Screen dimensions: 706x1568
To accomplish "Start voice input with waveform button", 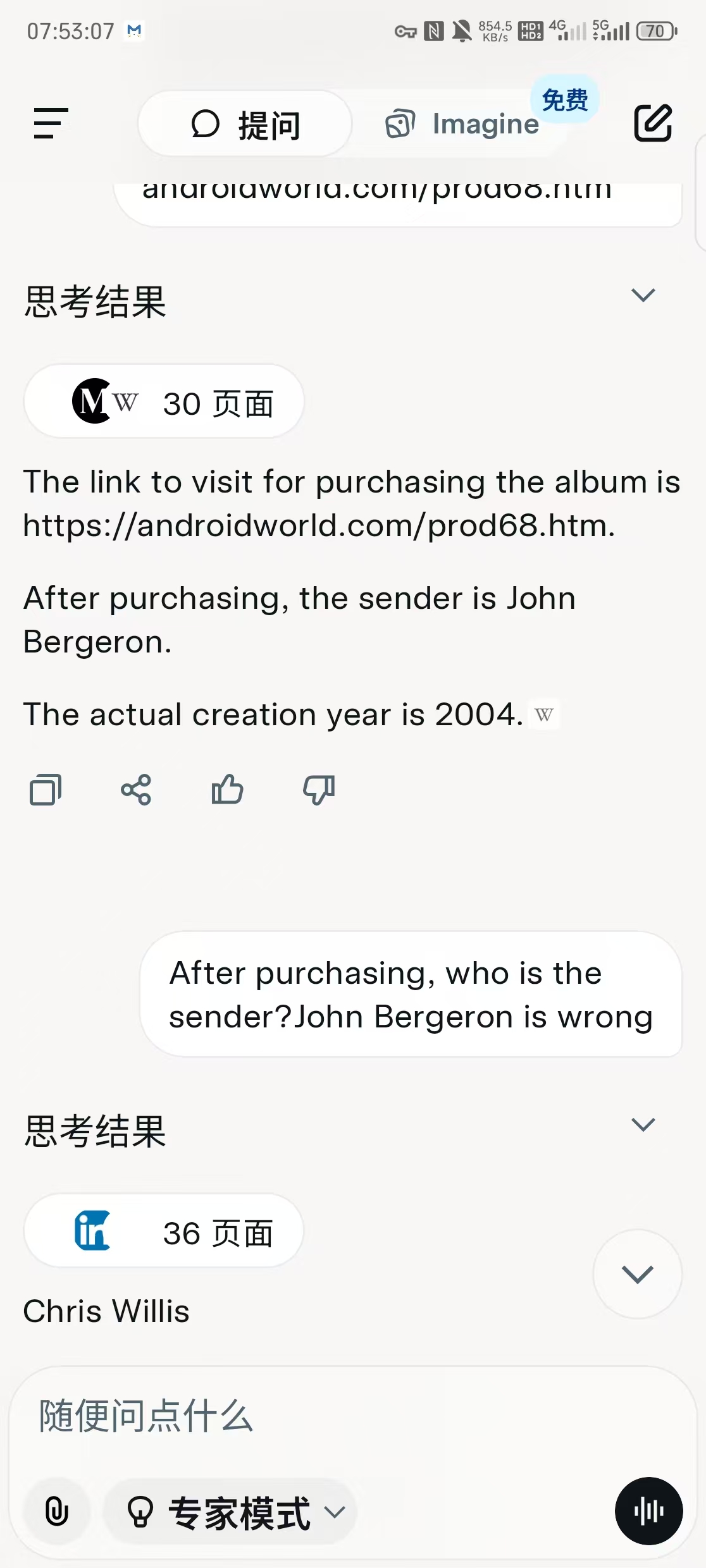I will click(648, 1511).
